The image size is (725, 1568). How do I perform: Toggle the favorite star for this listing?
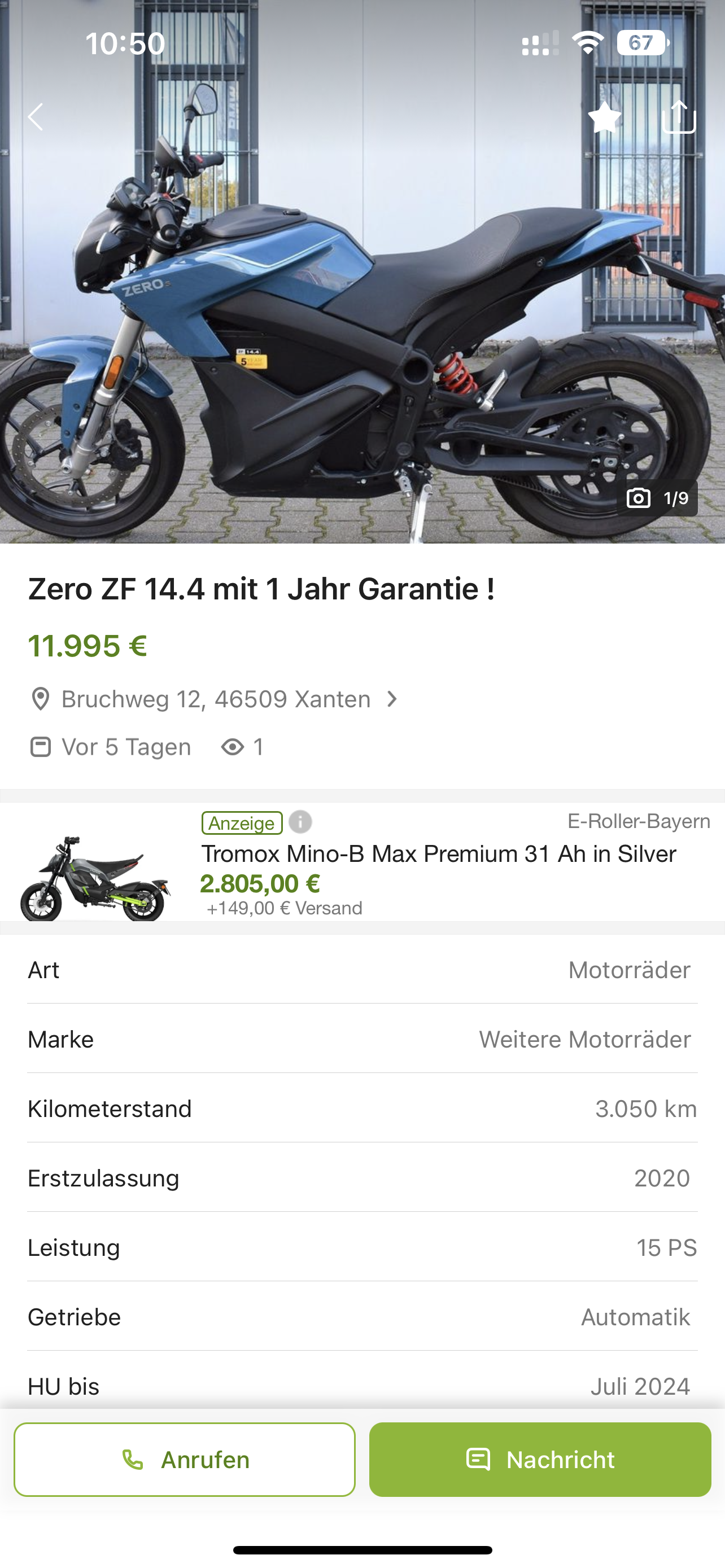pyautogui.click(x=604, y=117)
